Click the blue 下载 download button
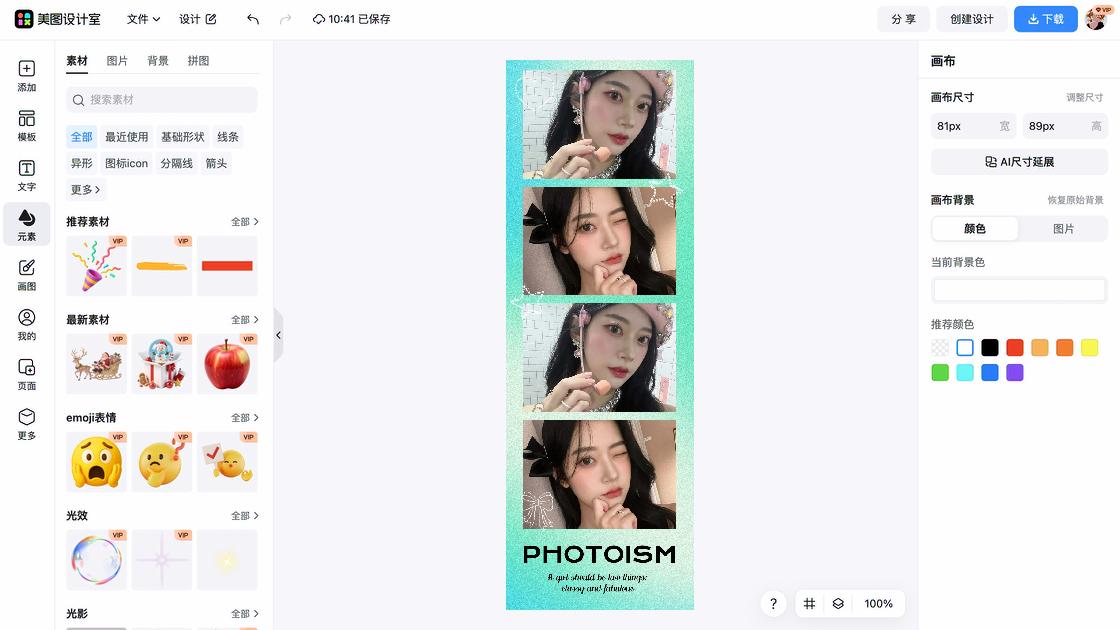1120x630 pixels. pos(1045,19)
